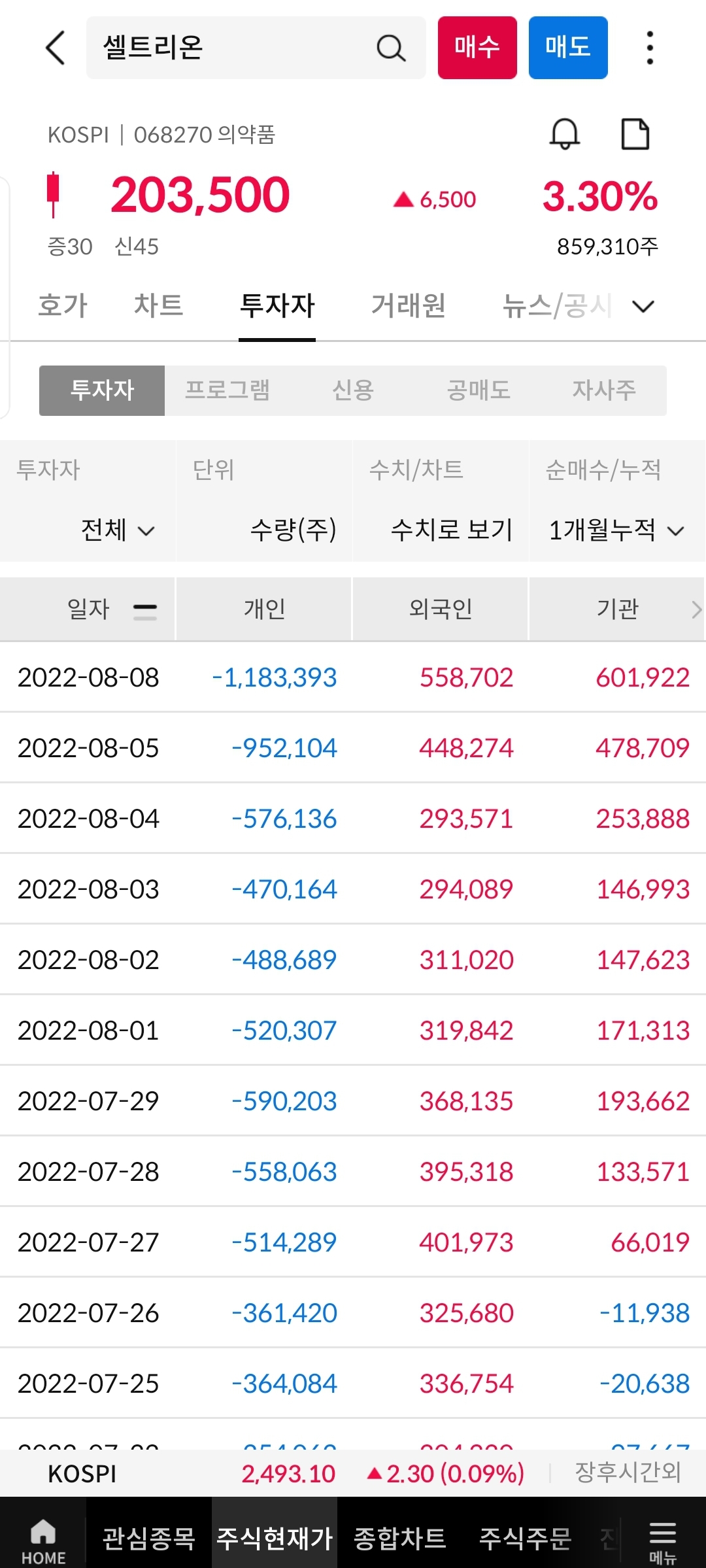Select the 공매도 segment

click(479, 390)
